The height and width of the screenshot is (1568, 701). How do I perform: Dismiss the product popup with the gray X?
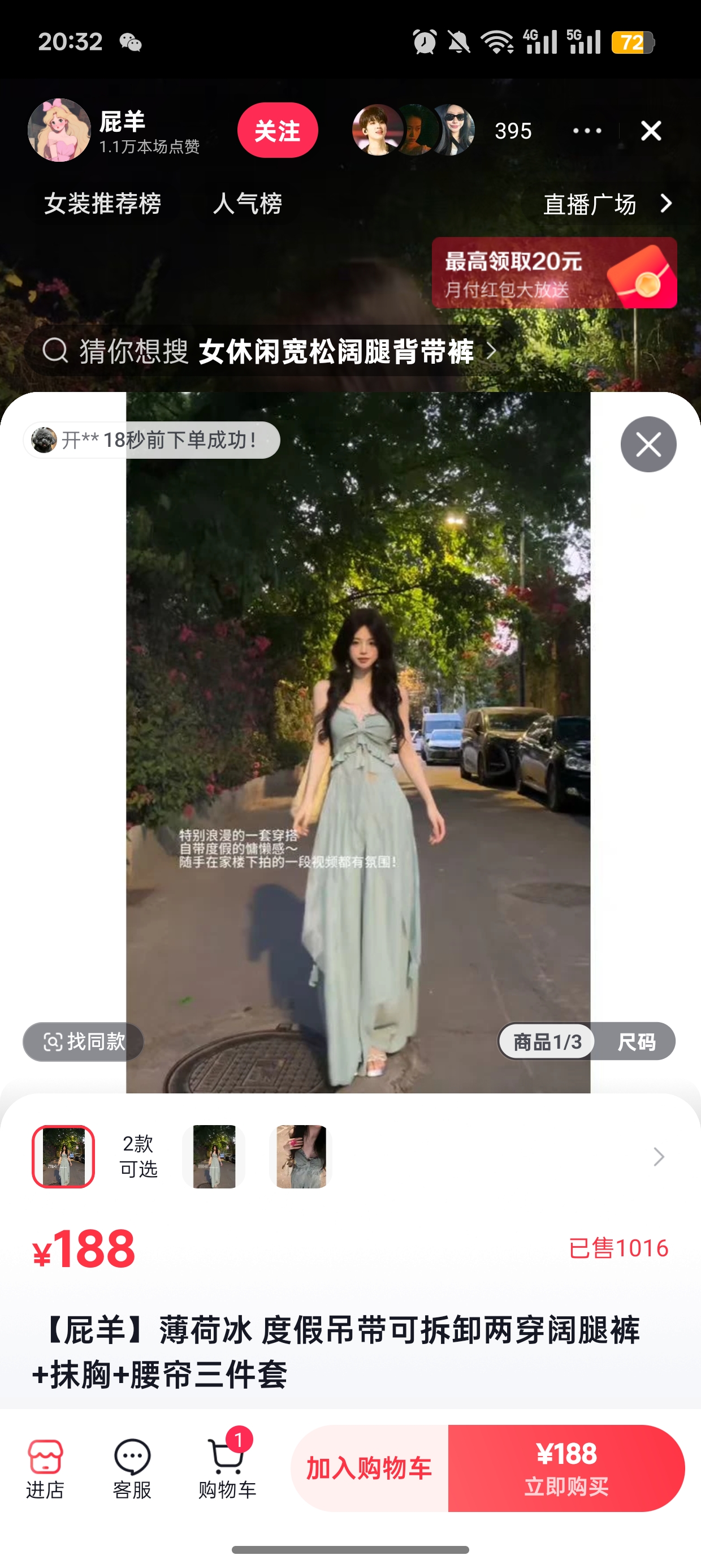[x=648, y=445]
